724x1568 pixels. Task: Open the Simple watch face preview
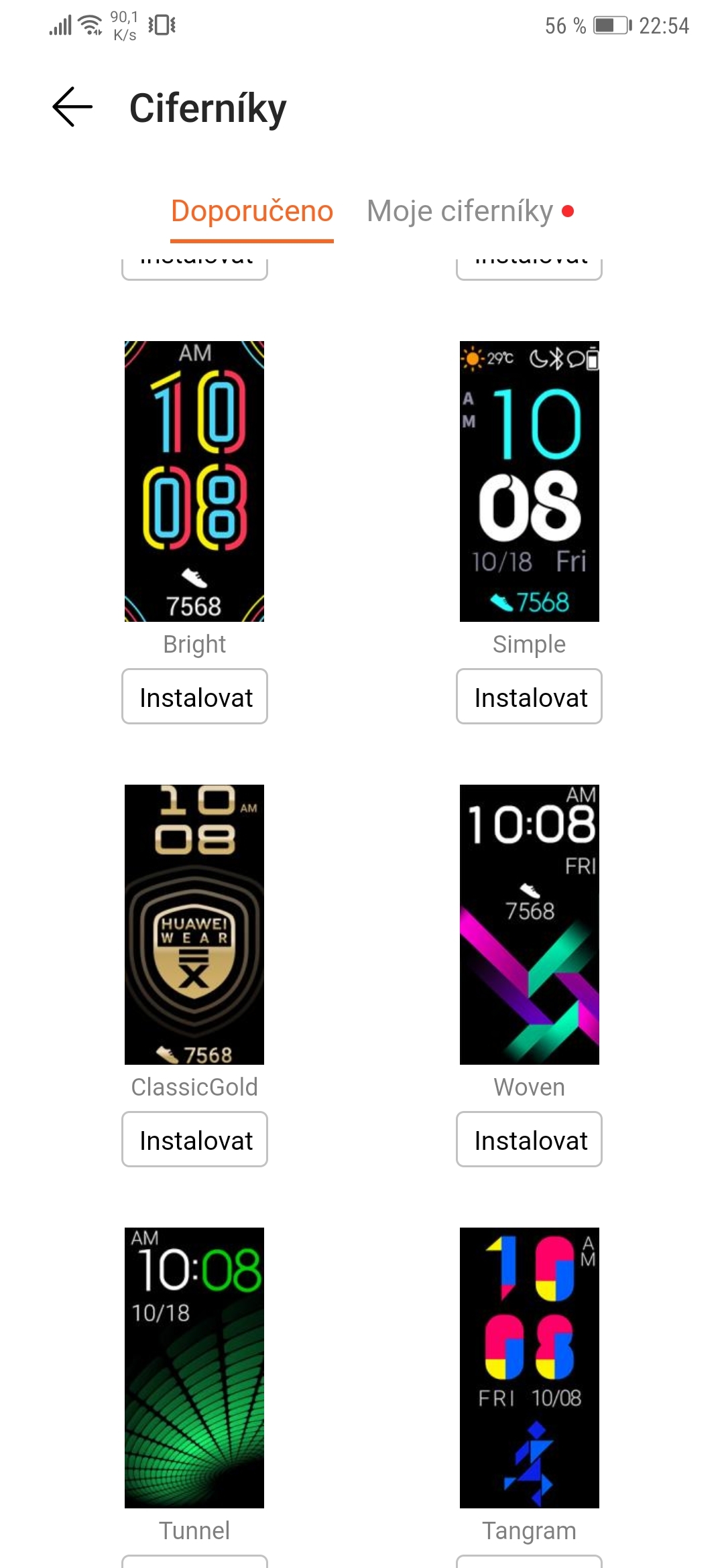(529, 481)
